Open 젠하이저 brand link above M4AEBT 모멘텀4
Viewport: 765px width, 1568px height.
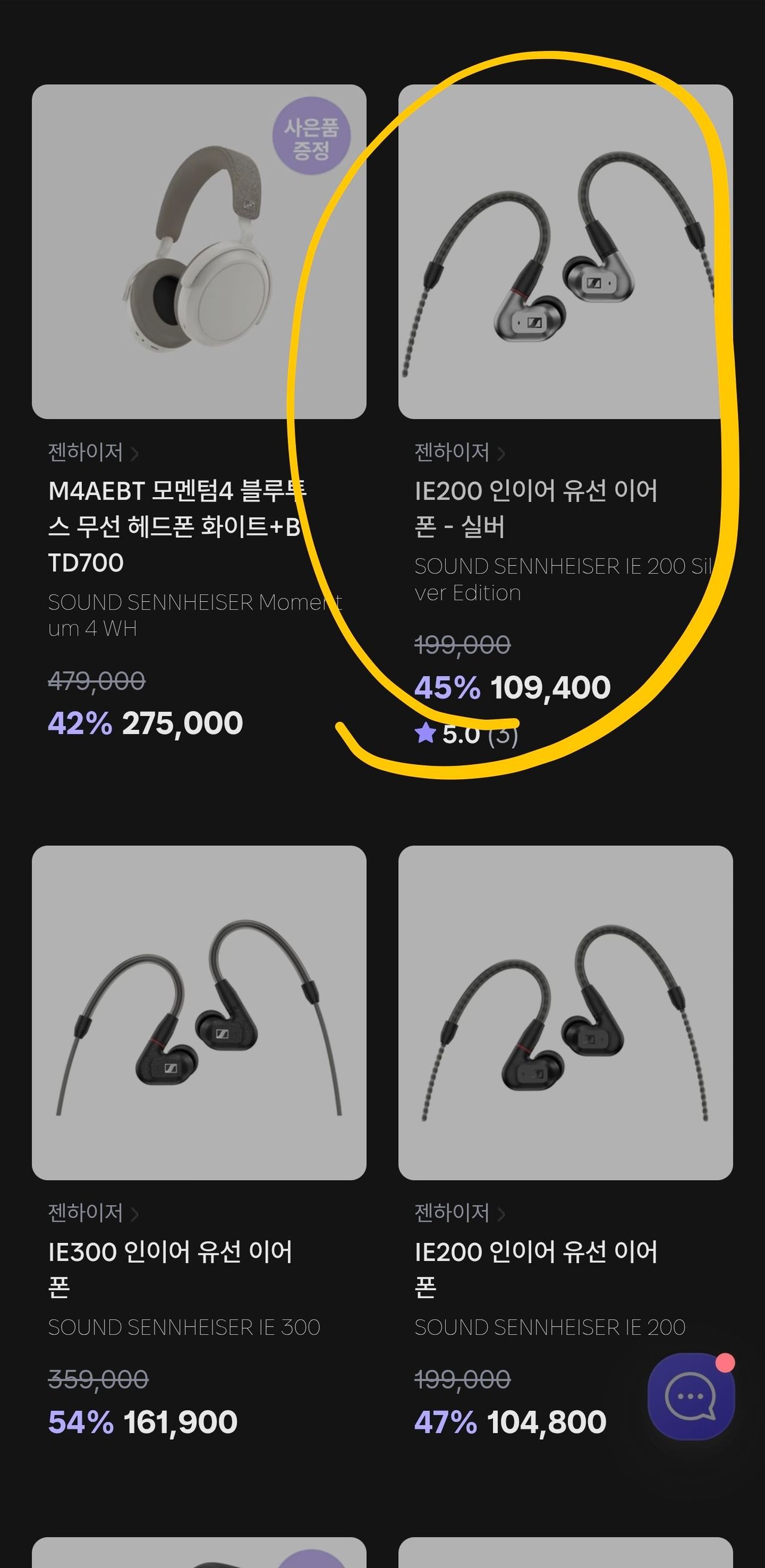tap(93, 452)
